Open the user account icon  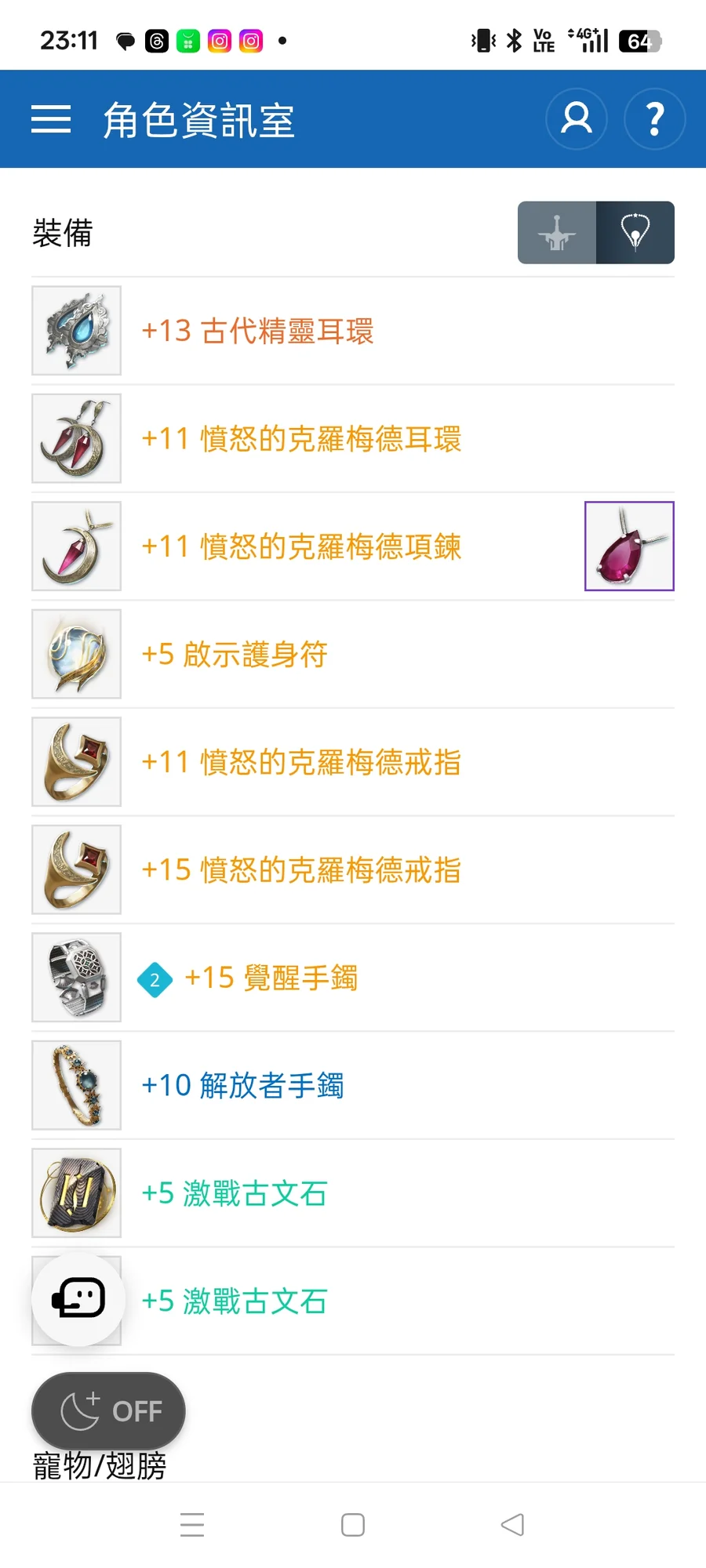[x=577, y=119]
